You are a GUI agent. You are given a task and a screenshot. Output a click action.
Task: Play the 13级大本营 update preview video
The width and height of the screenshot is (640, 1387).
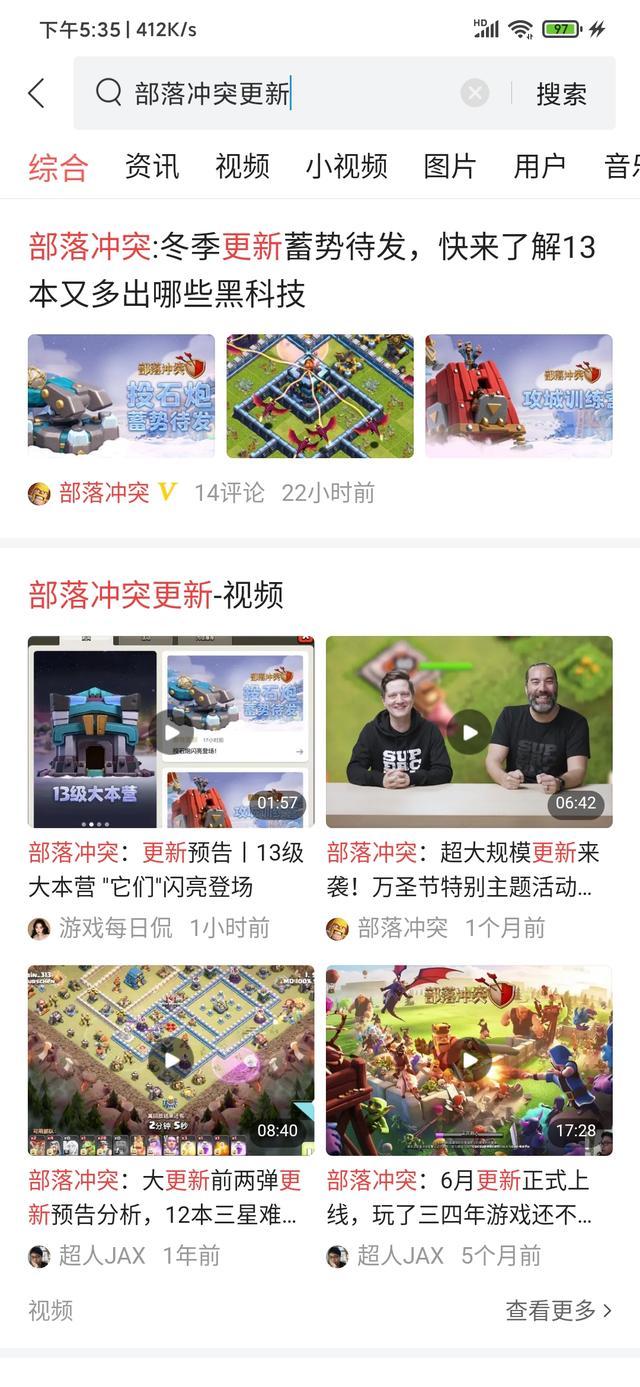[171, 732]
